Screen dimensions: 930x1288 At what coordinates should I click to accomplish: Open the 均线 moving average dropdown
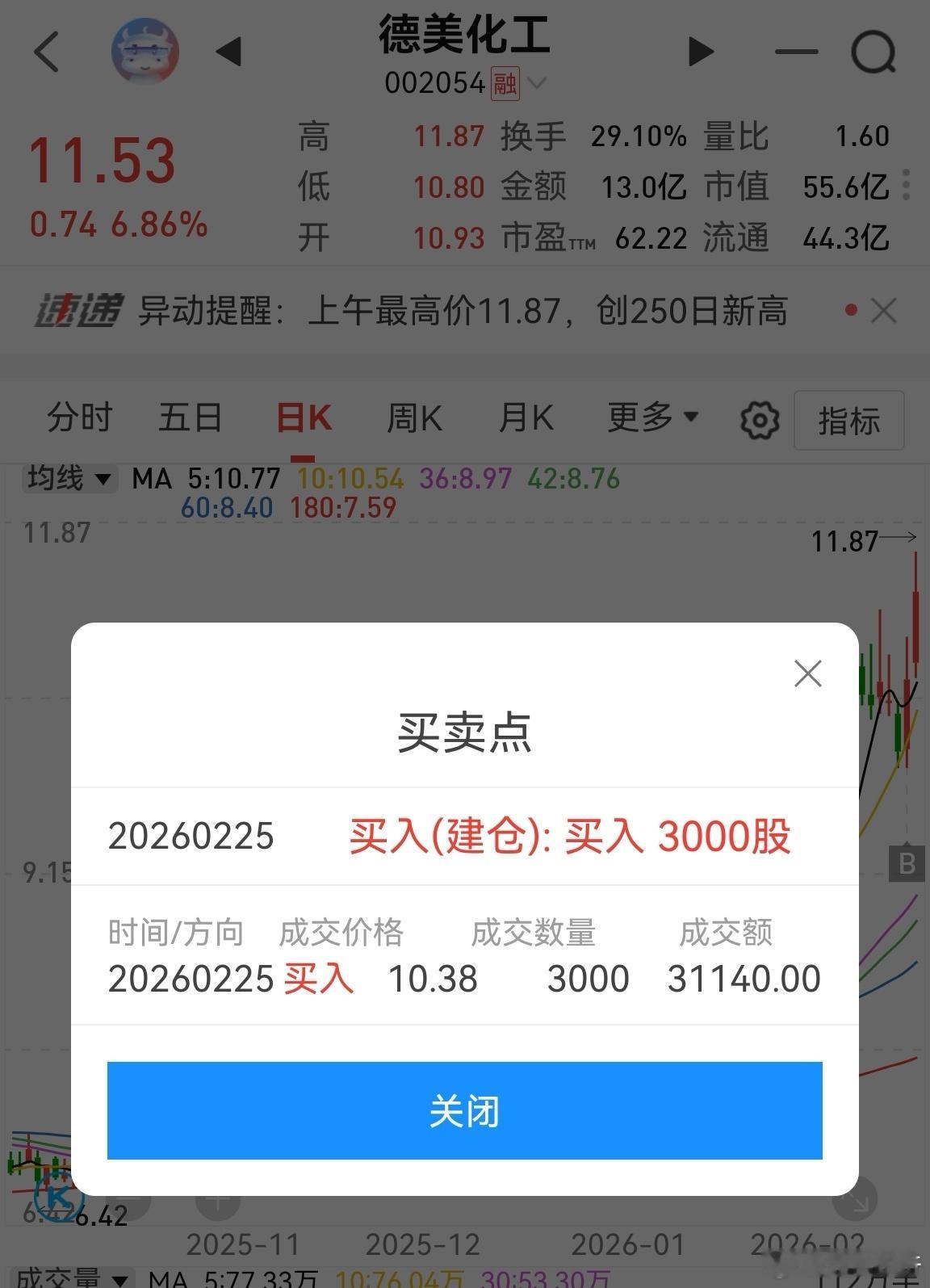click(69, 478)
